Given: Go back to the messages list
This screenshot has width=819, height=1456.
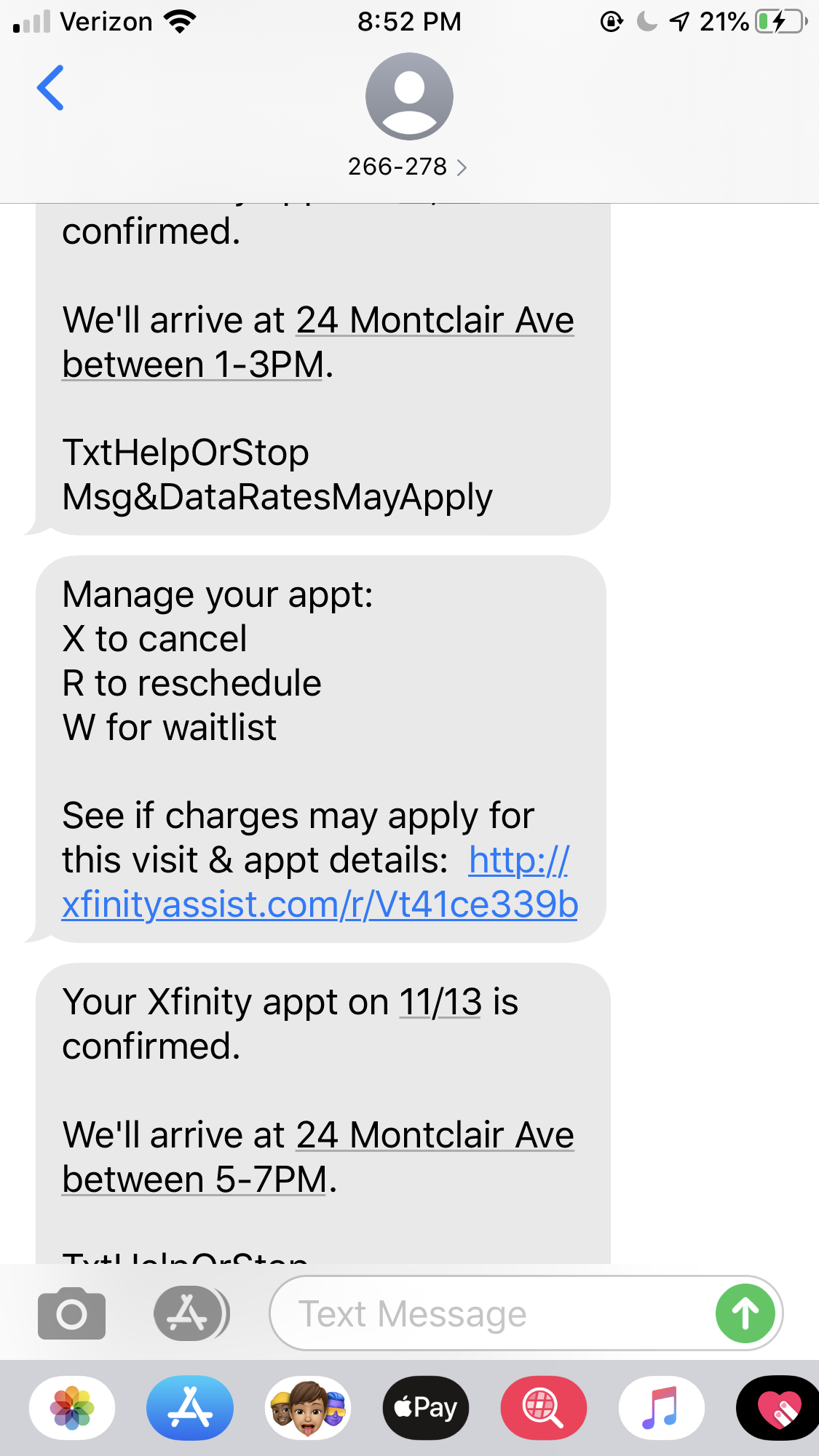Looking at the screenshot, I should [x=51, y=88].
